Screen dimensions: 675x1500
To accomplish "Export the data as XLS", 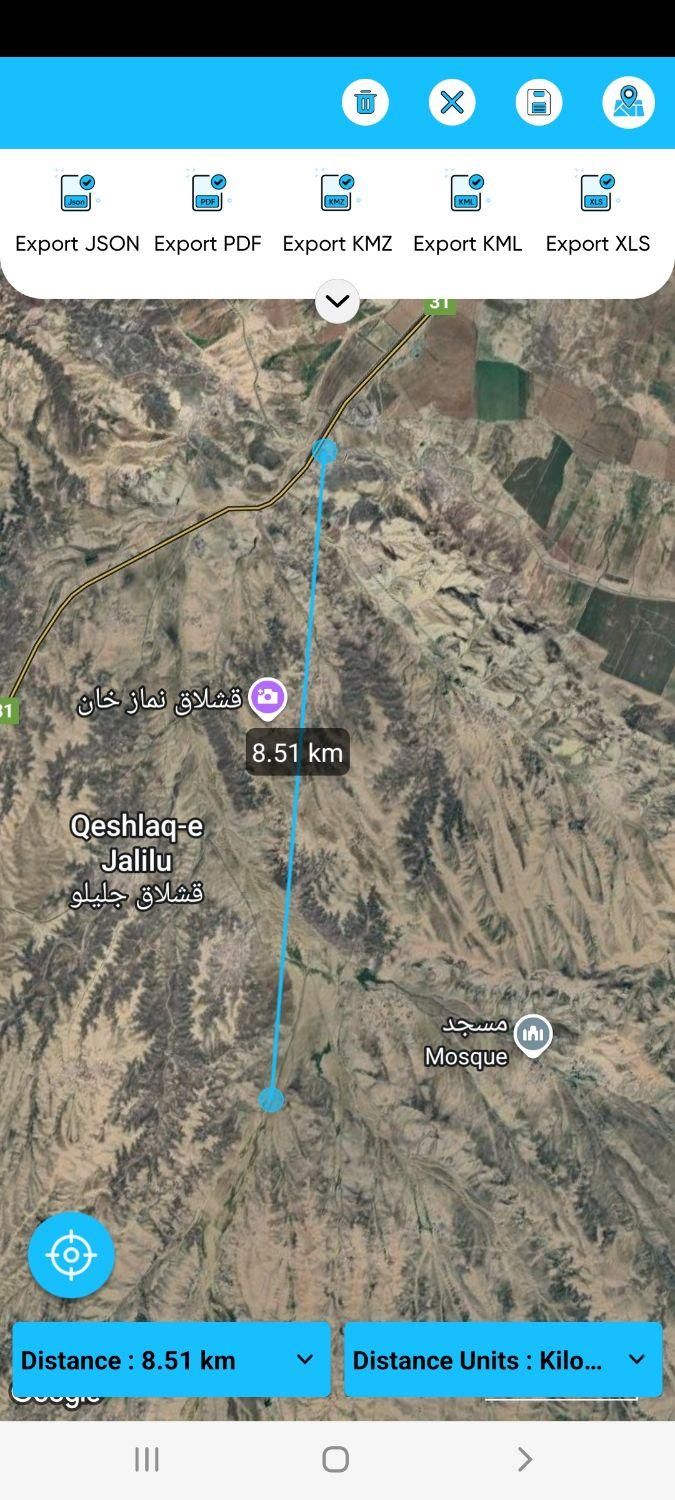I will click(x=597, y=212).
